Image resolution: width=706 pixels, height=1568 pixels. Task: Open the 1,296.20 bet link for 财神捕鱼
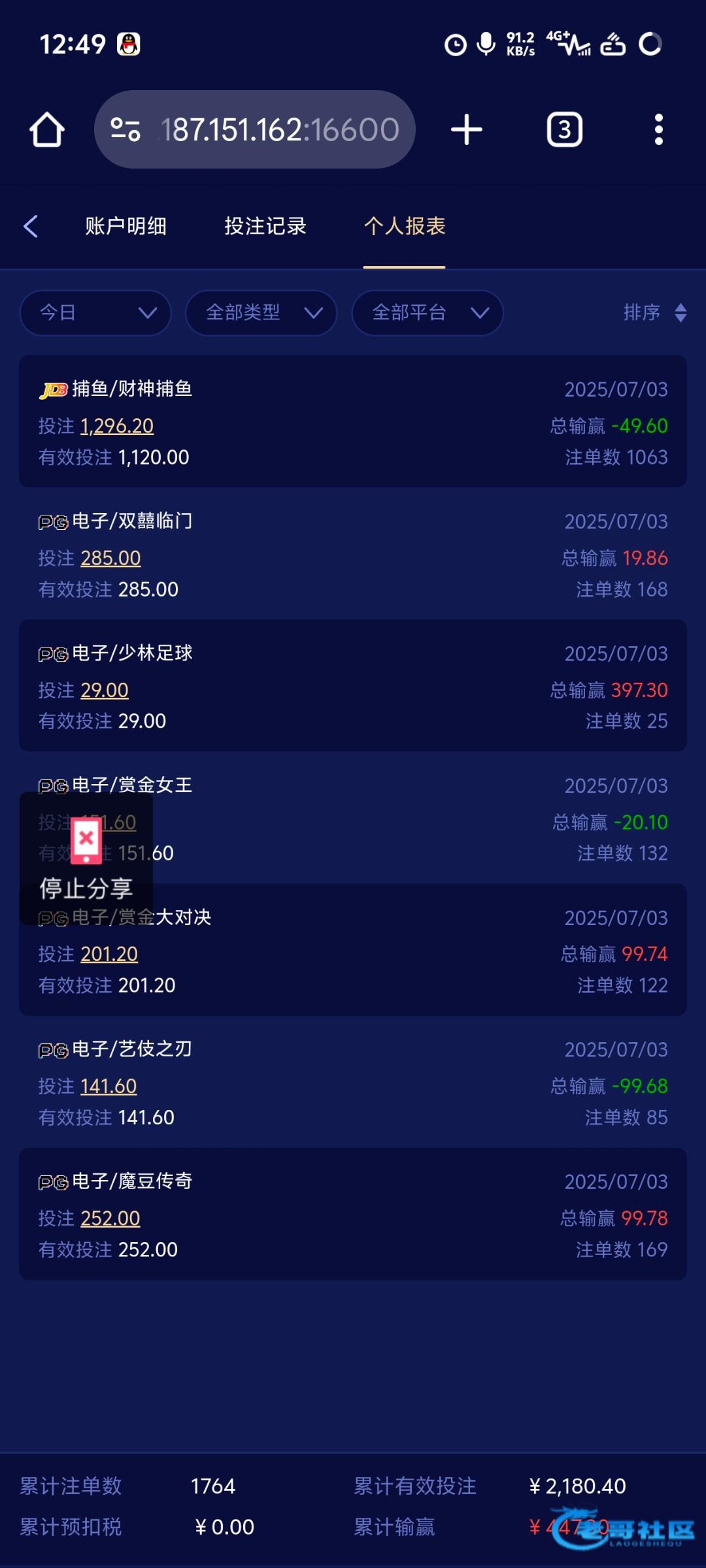117,426
